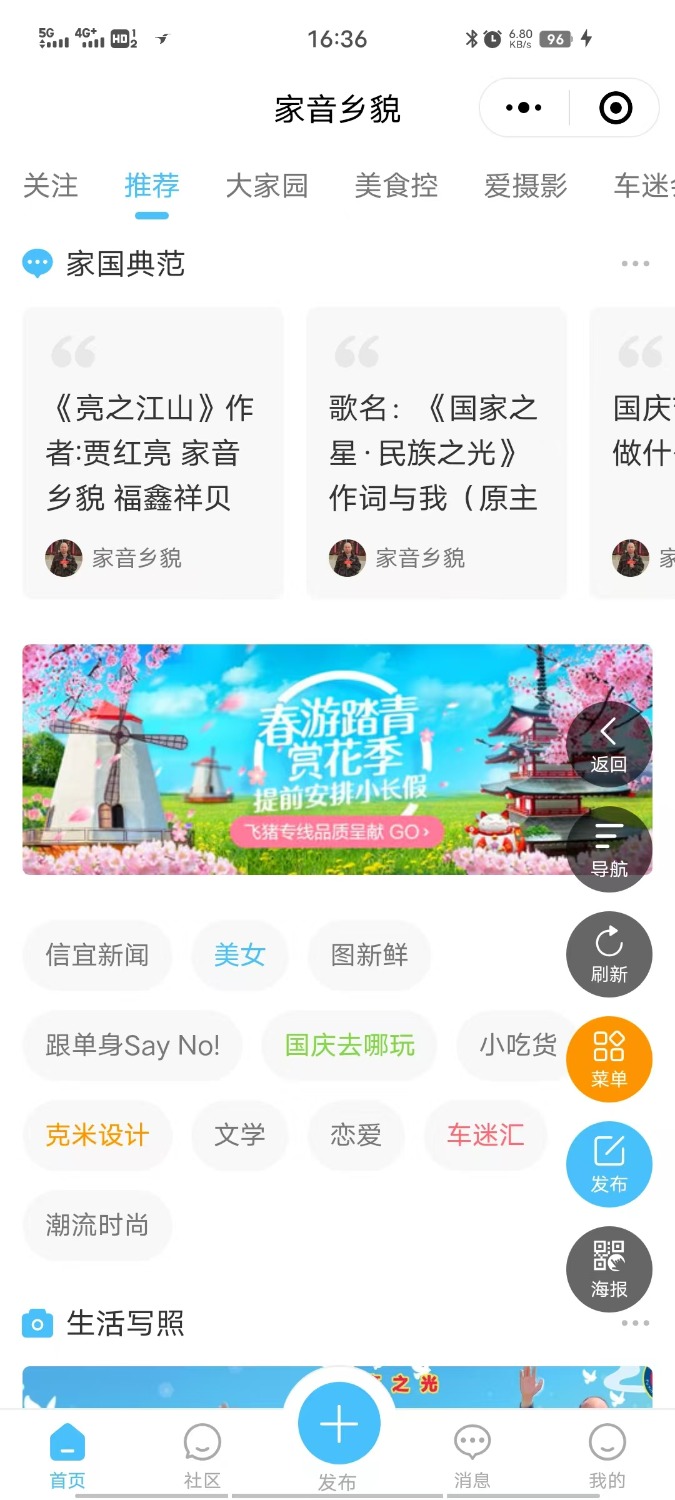675x1500 pixels.
Task: Open the orange 菜单 floating button
Action: (x=609, y=1059)
